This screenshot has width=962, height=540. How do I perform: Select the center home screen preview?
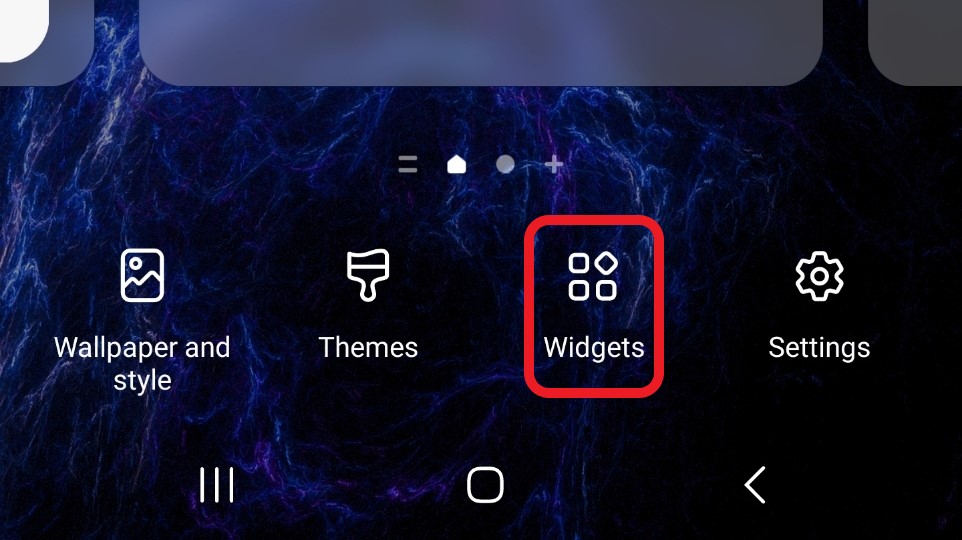480,40
